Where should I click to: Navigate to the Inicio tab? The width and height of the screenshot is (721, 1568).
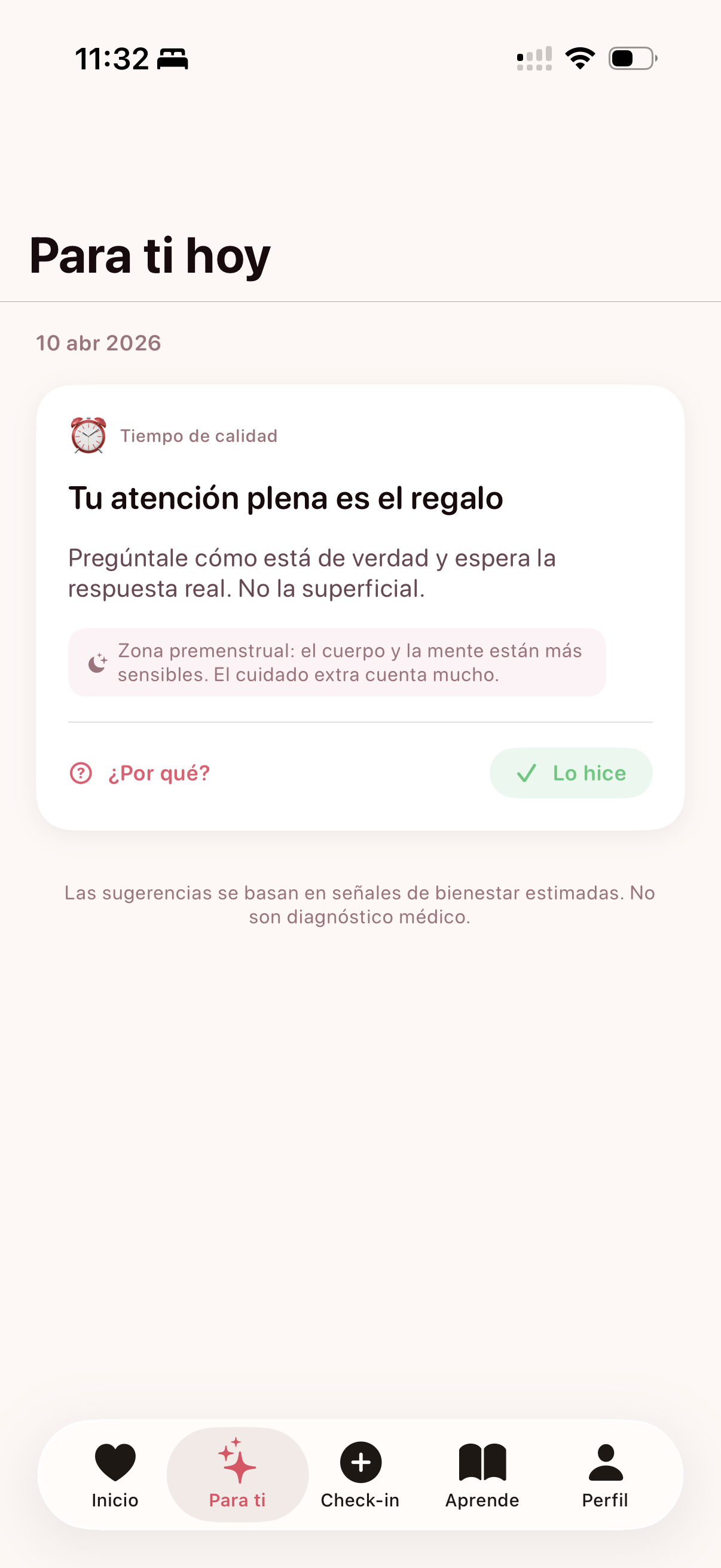(x=115, y=1473)
